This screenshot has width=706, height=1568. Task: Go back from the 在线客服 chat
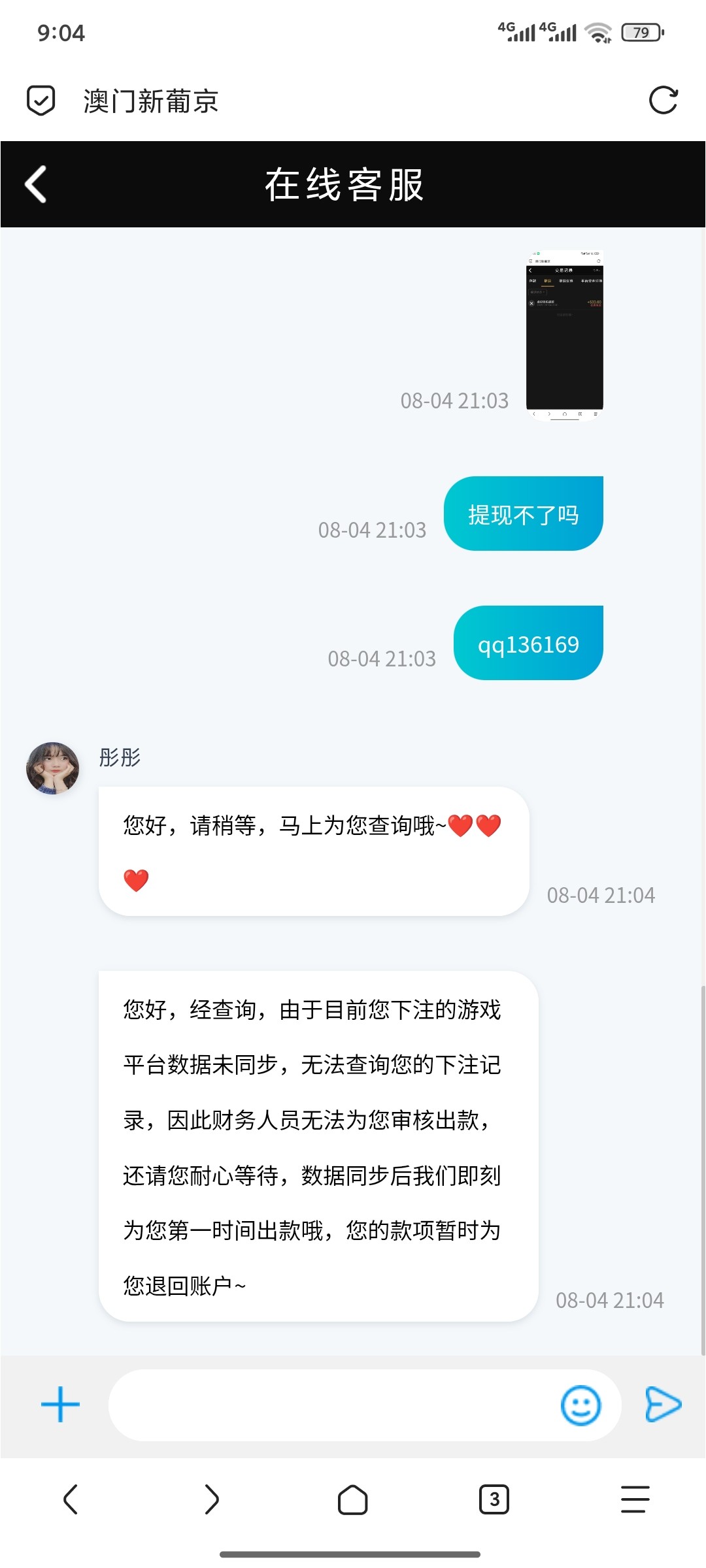coord(36,184)
